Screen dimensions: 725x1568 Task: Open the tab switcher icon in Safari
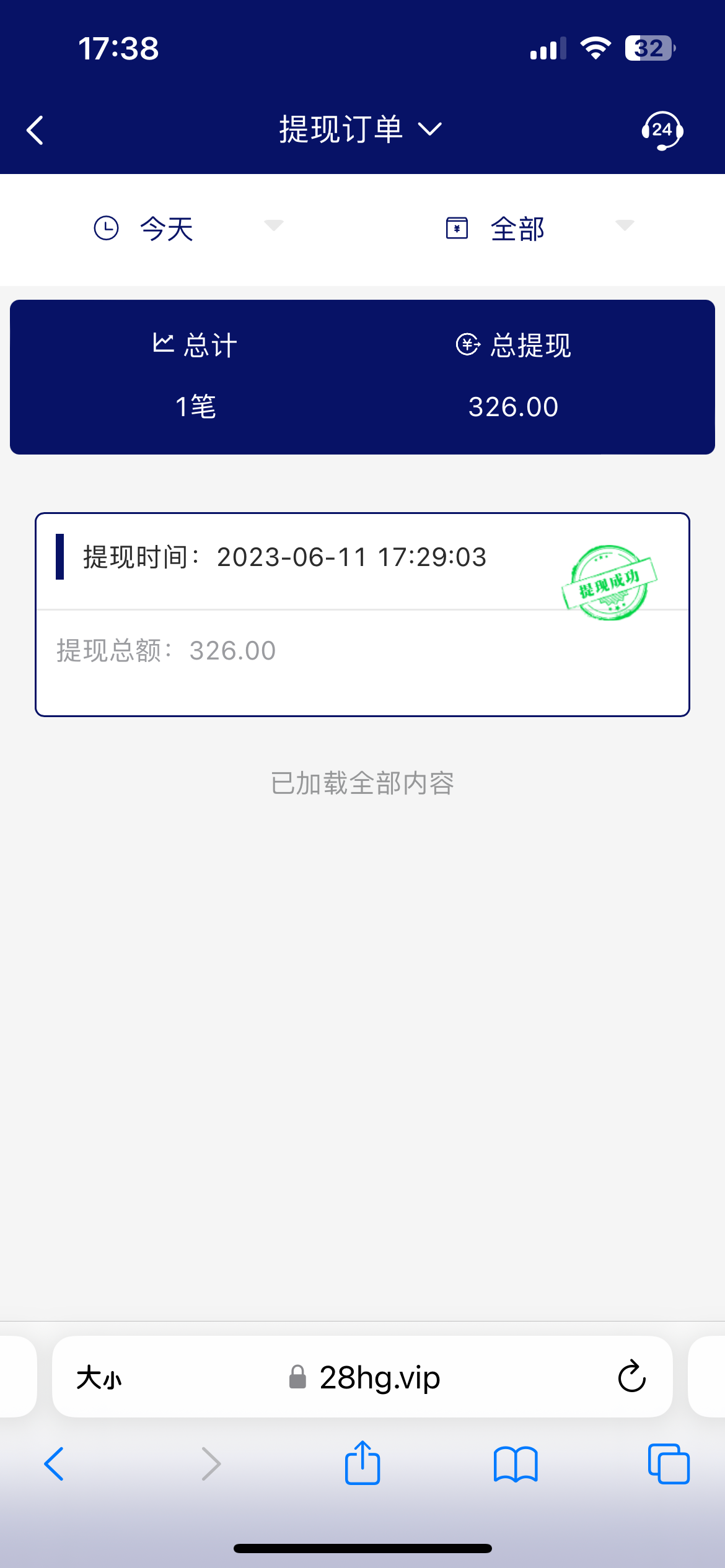coord(669,1464)
